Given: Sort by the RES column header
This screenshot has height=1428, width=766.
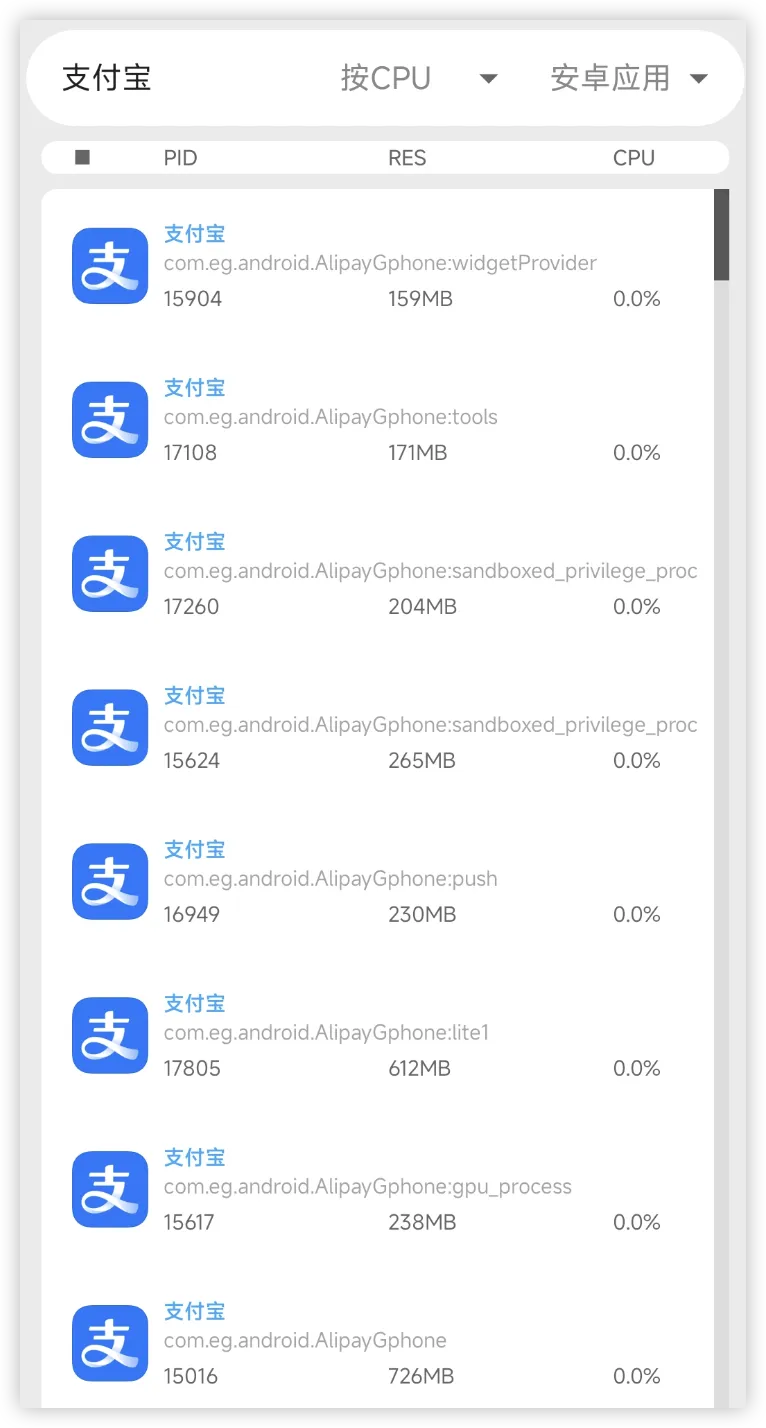Looking at the screenshot, I should [x=407, y=158].
